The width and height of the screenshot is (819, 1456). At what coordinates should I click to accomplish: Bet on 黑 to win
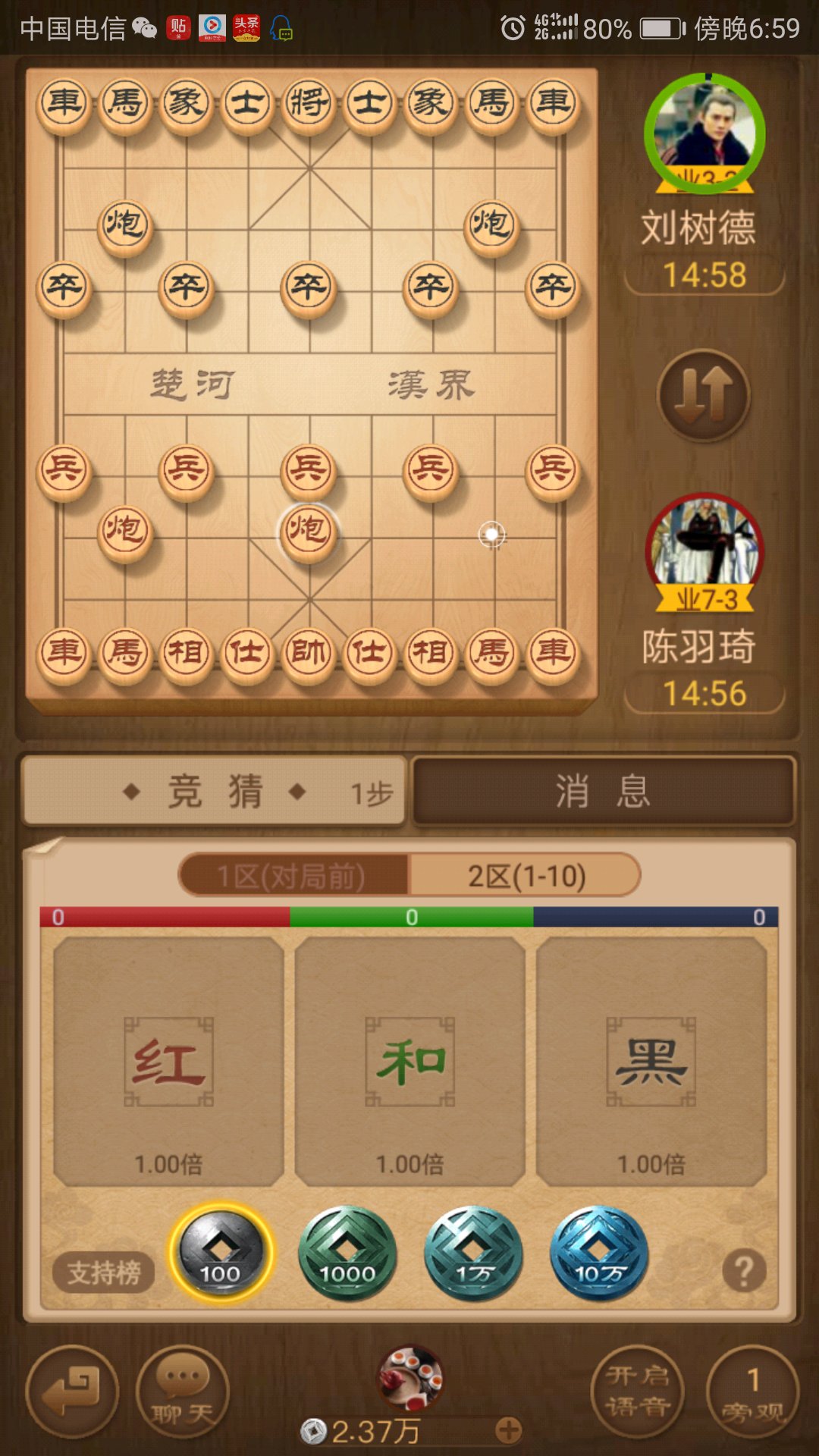(651, 1062)
